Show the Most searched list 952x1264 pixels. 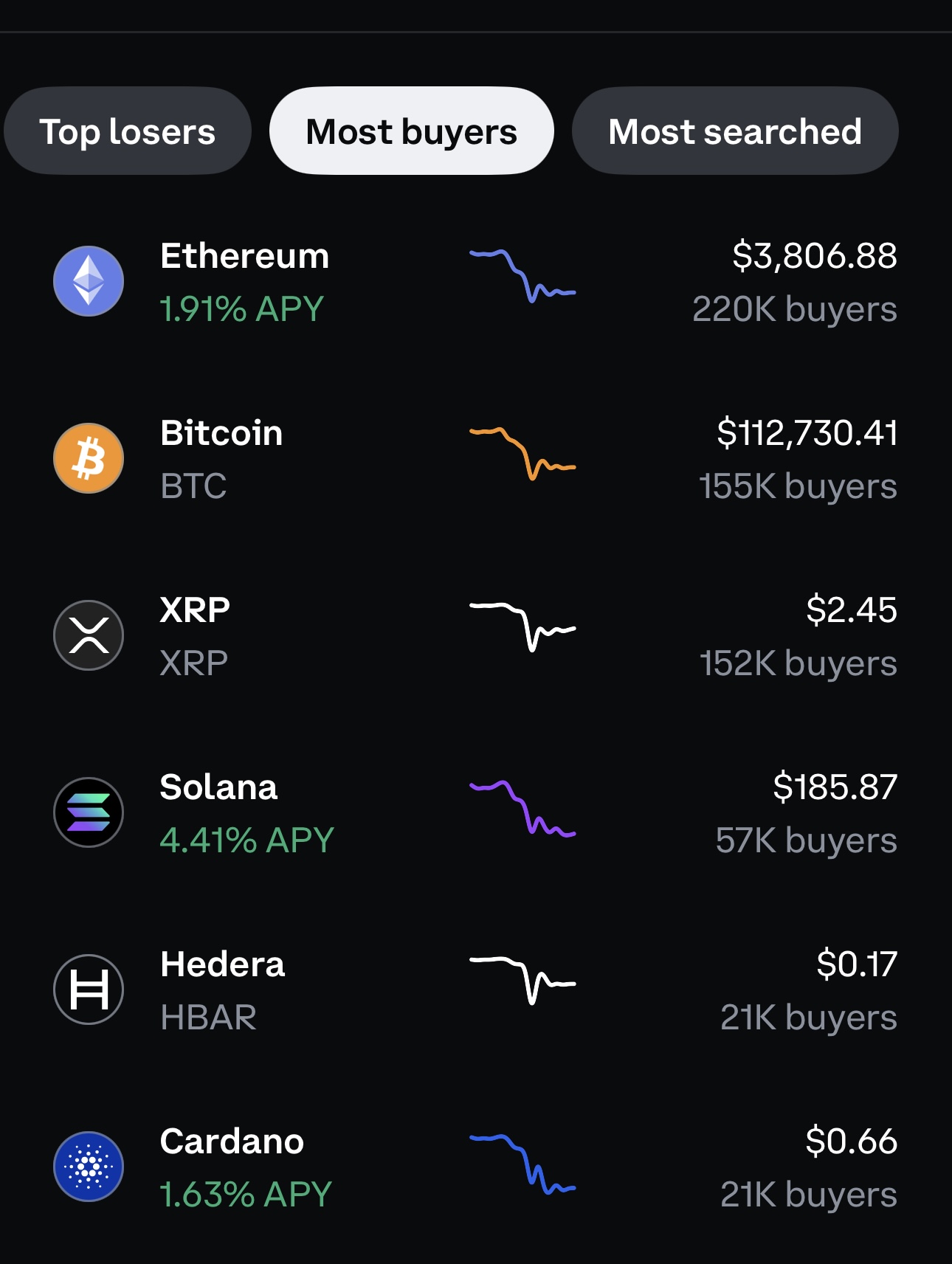(734, 131)
